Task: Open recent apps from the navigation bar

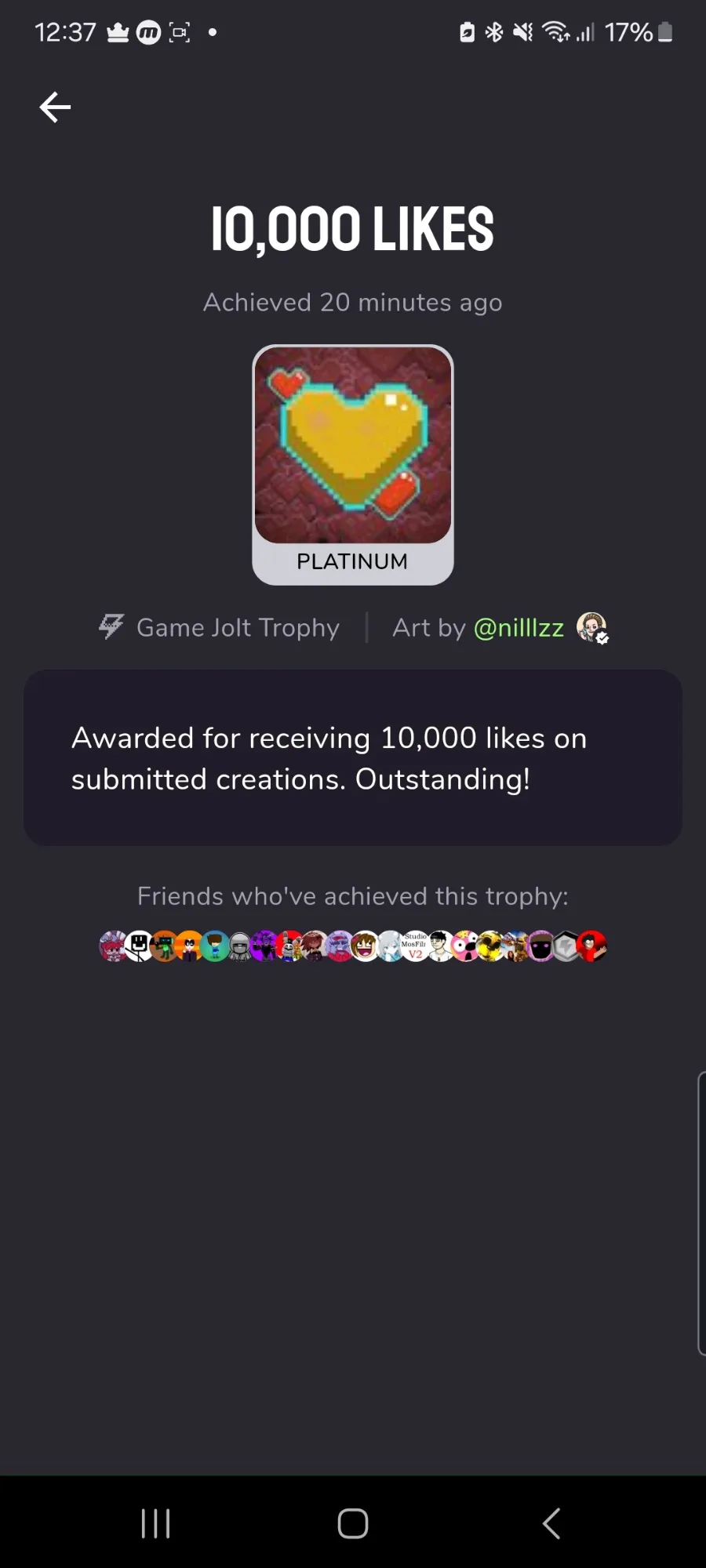Action: [x=155, y=1523]
